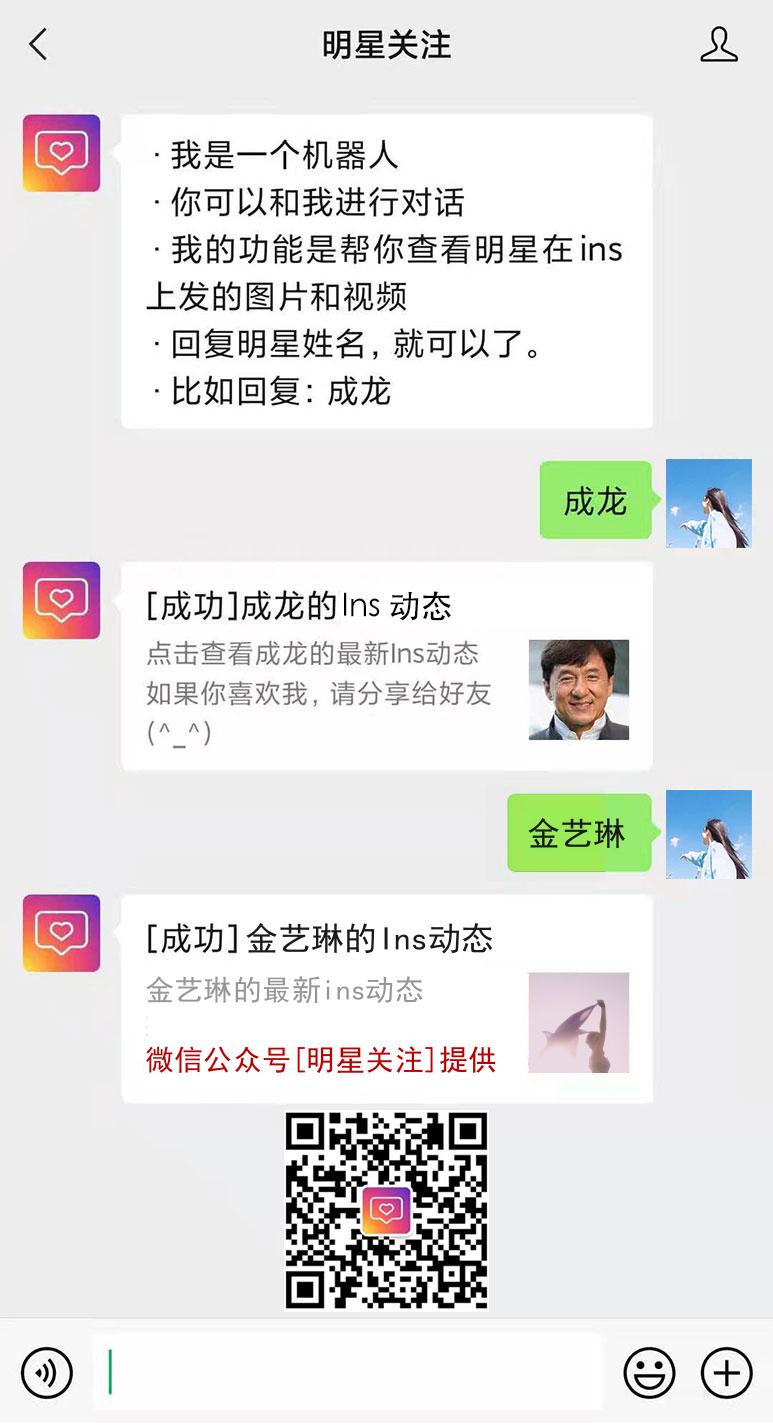Open the 金艺琳的Ins动态 card
The width and height of the screenshot is (773, 1427).
[x=386, y=998]
